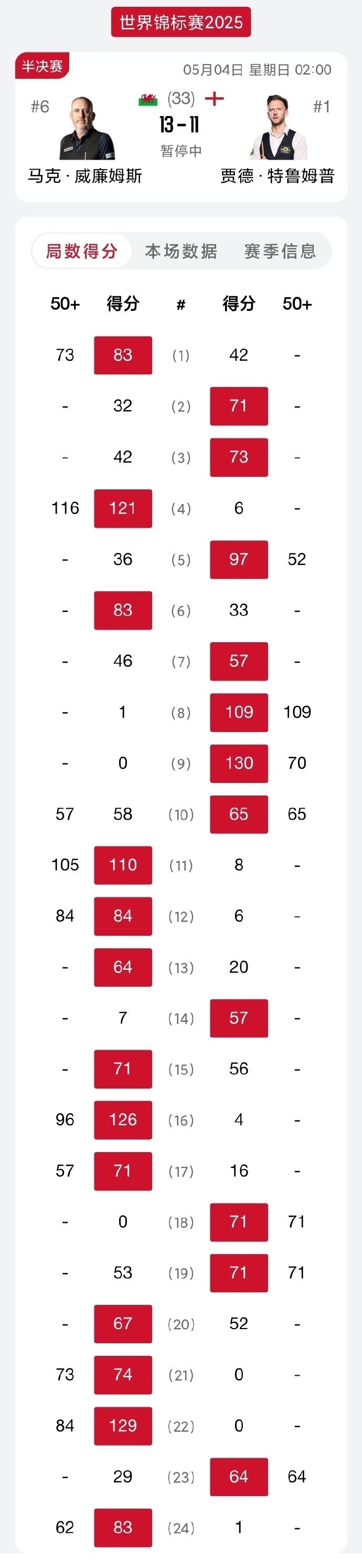362x1568 pixels.
Task: Open the 世界锦标赛2025 tournament page
Action: (x=180, y=23)
